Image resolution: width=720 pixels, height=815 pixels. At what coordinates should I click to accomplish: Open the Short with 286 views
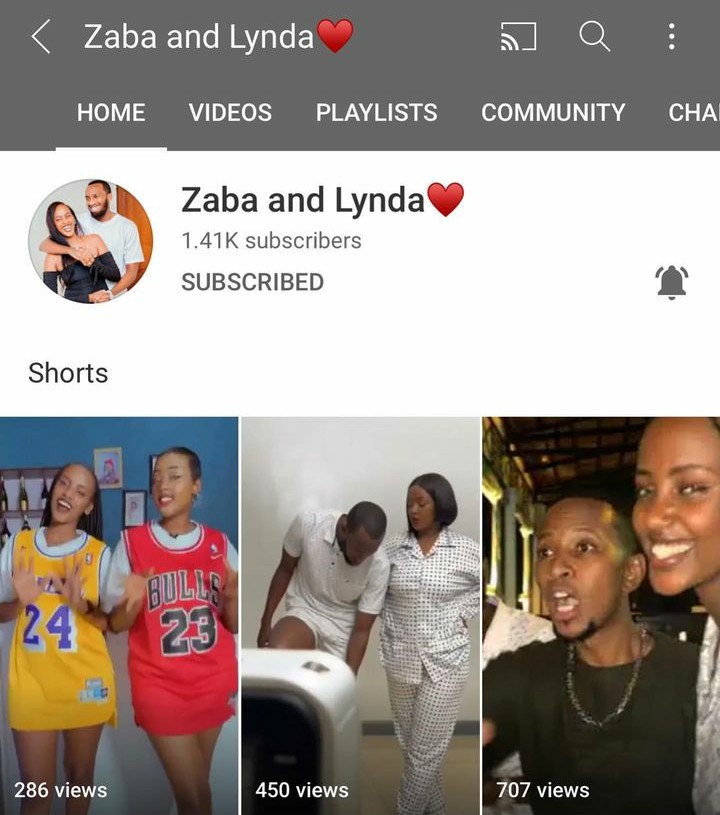tap(119, 615)
